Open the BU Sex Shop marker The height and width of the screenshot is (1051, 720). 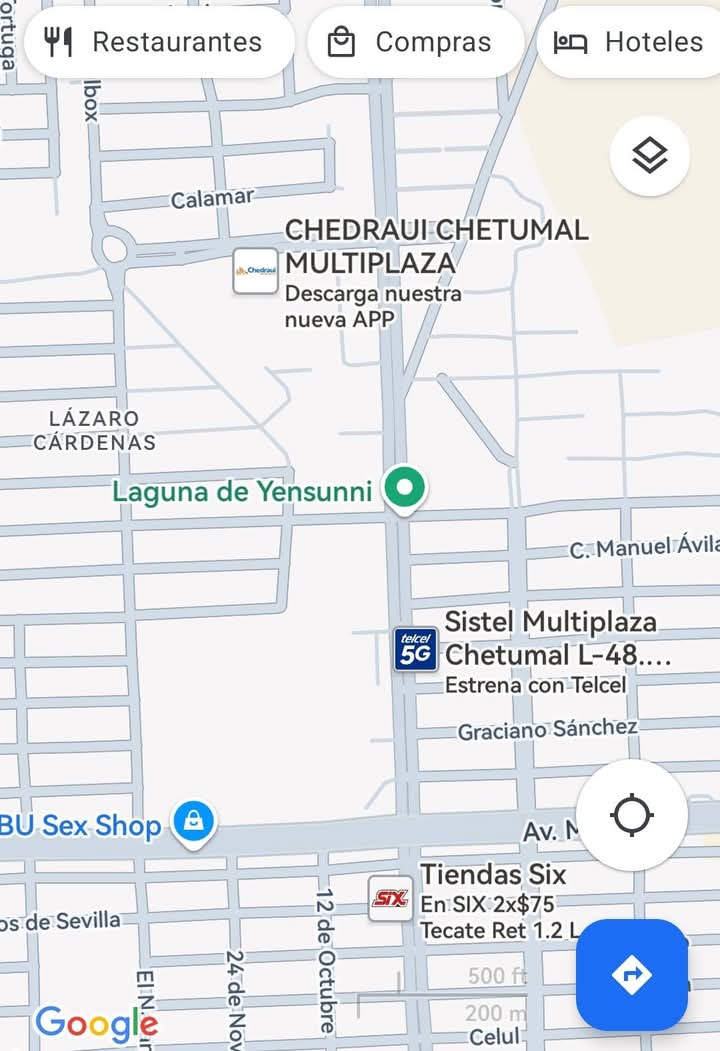[194, 822]
